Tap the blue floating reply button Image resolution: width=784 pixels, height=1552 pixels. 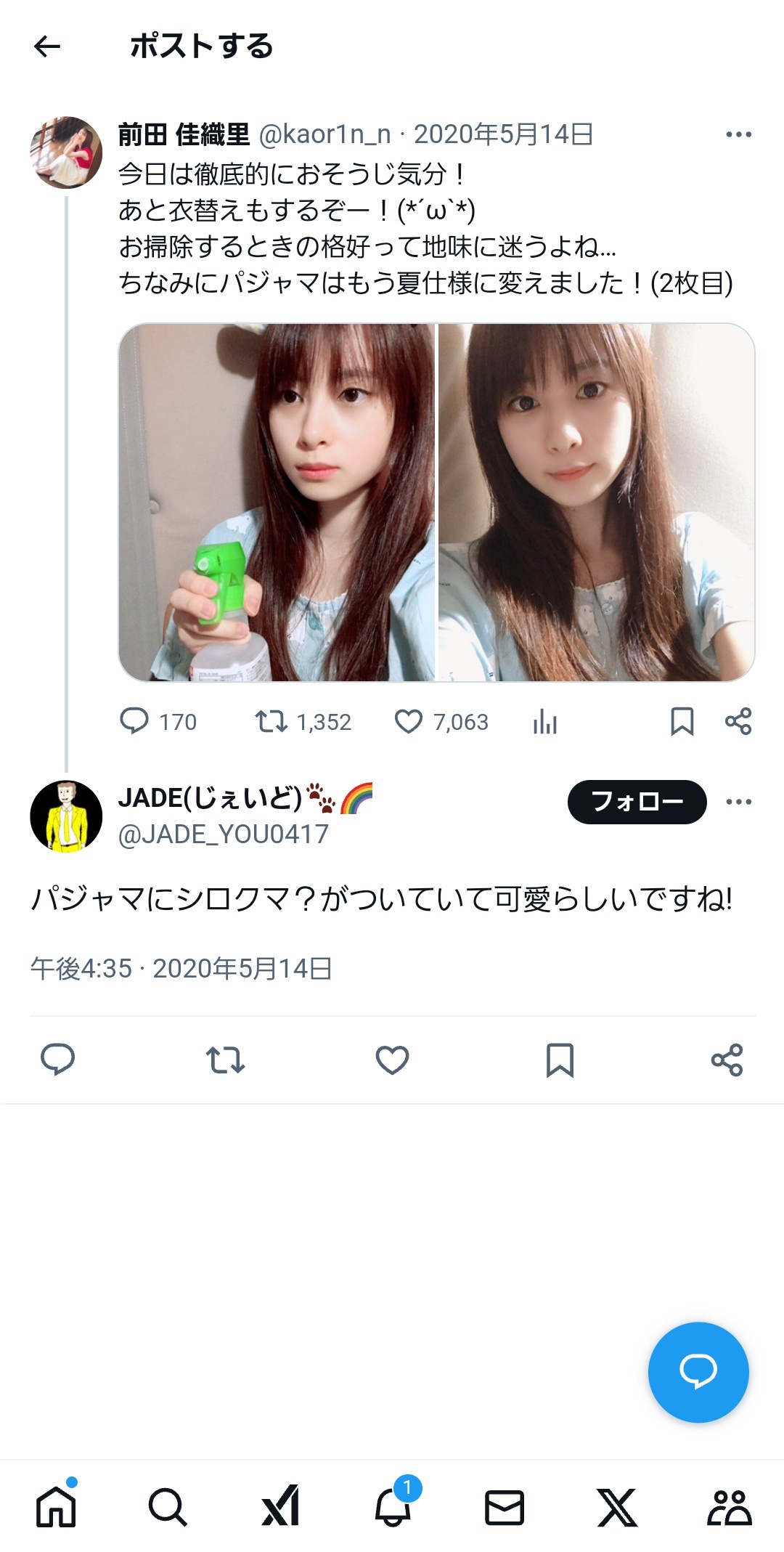pos(698,1371)
